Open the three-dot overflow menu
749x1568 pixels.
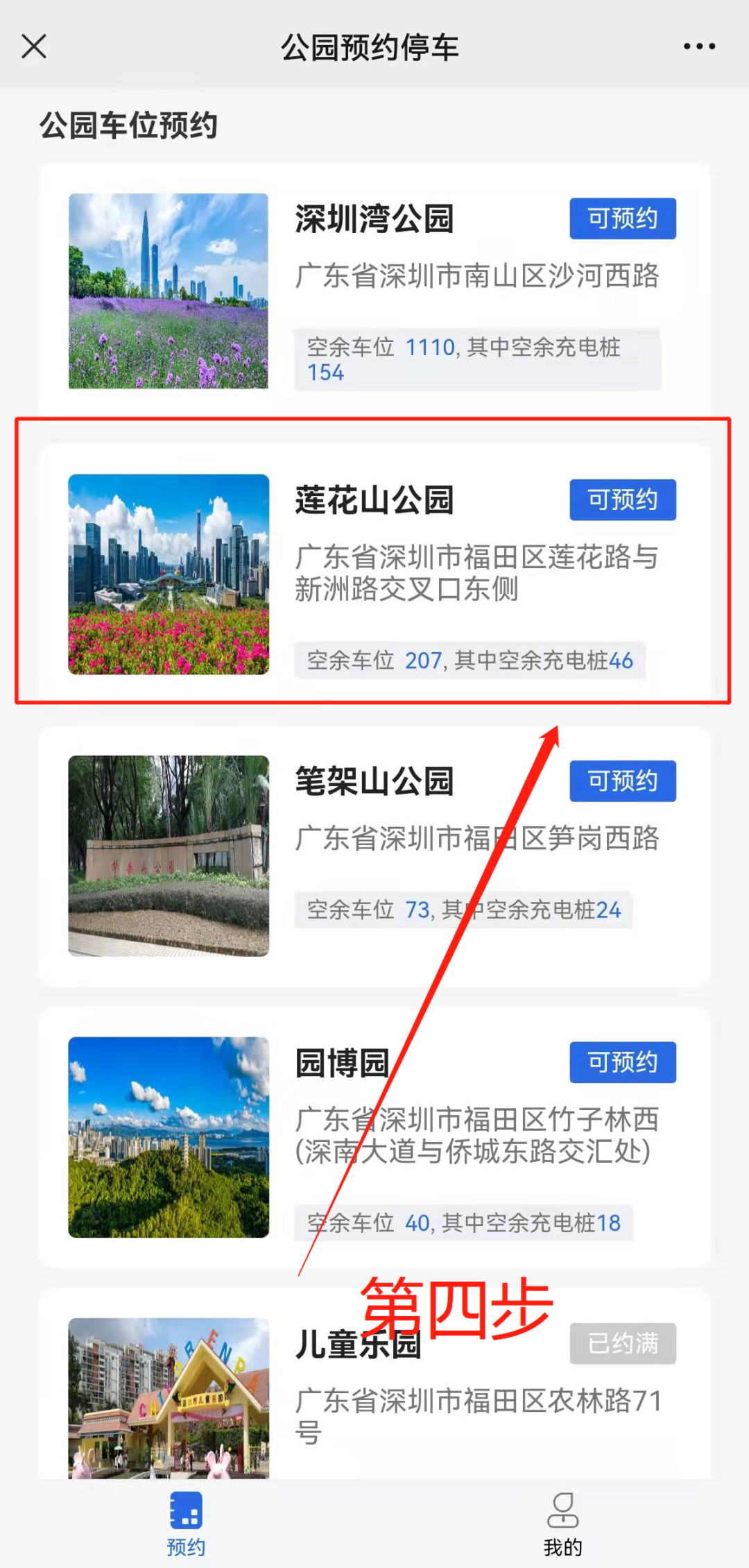click(698, 46)
